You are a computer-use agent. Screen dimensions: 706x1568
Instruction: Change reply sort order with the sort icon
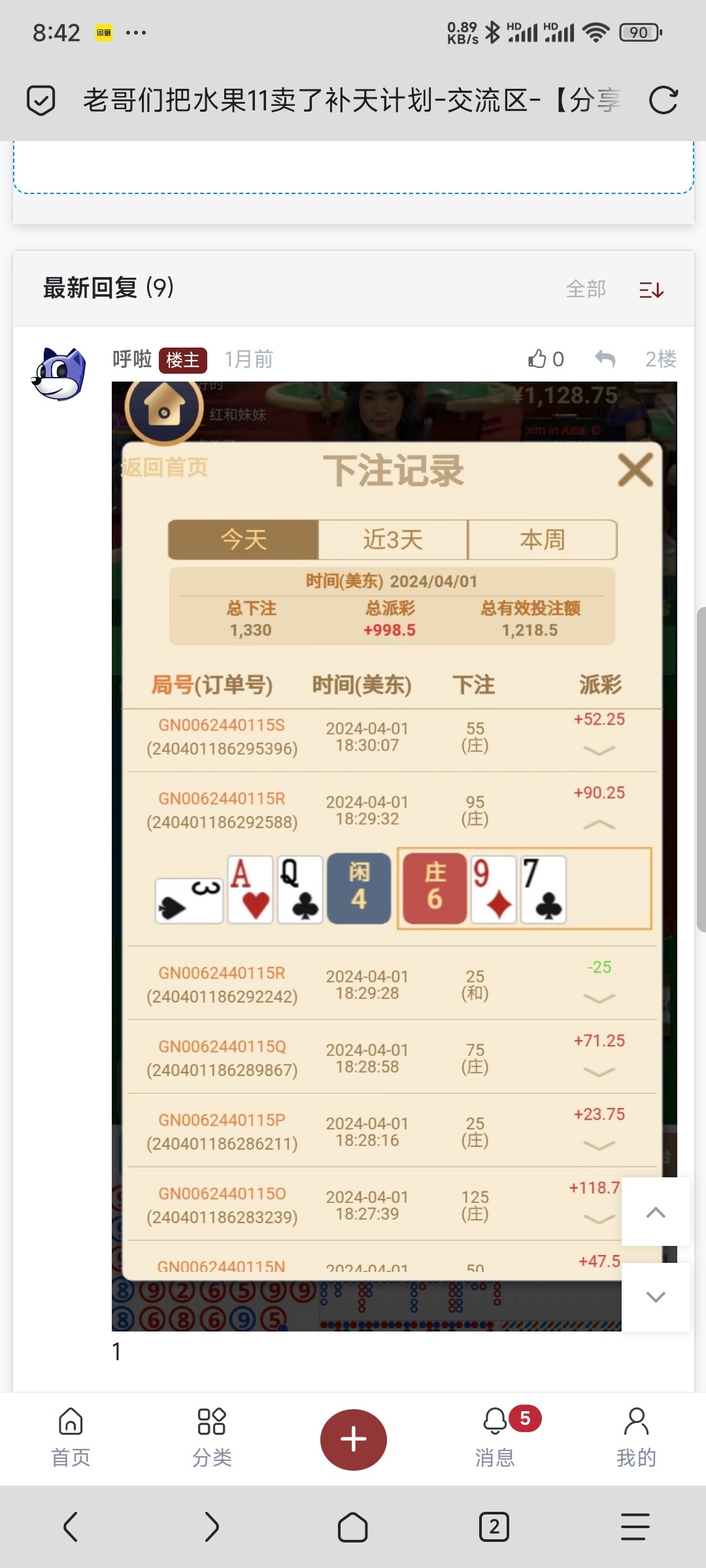coord(651,289)
